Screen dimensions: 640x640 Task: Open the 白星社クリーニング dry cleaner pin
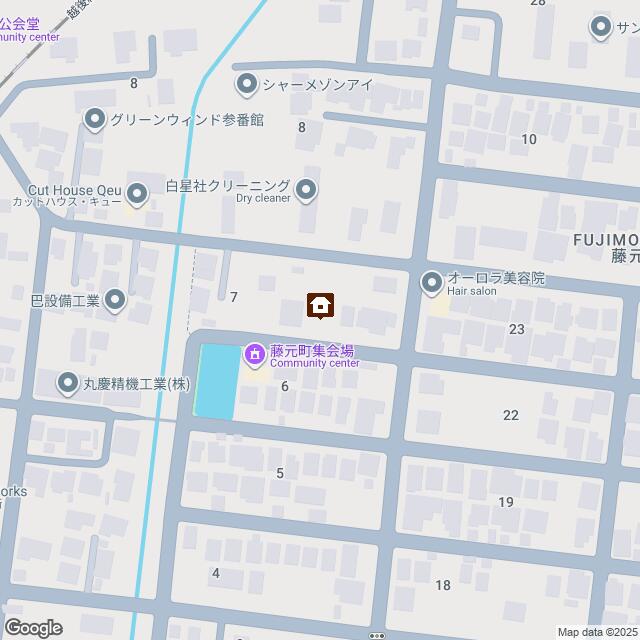coord(307,189)
